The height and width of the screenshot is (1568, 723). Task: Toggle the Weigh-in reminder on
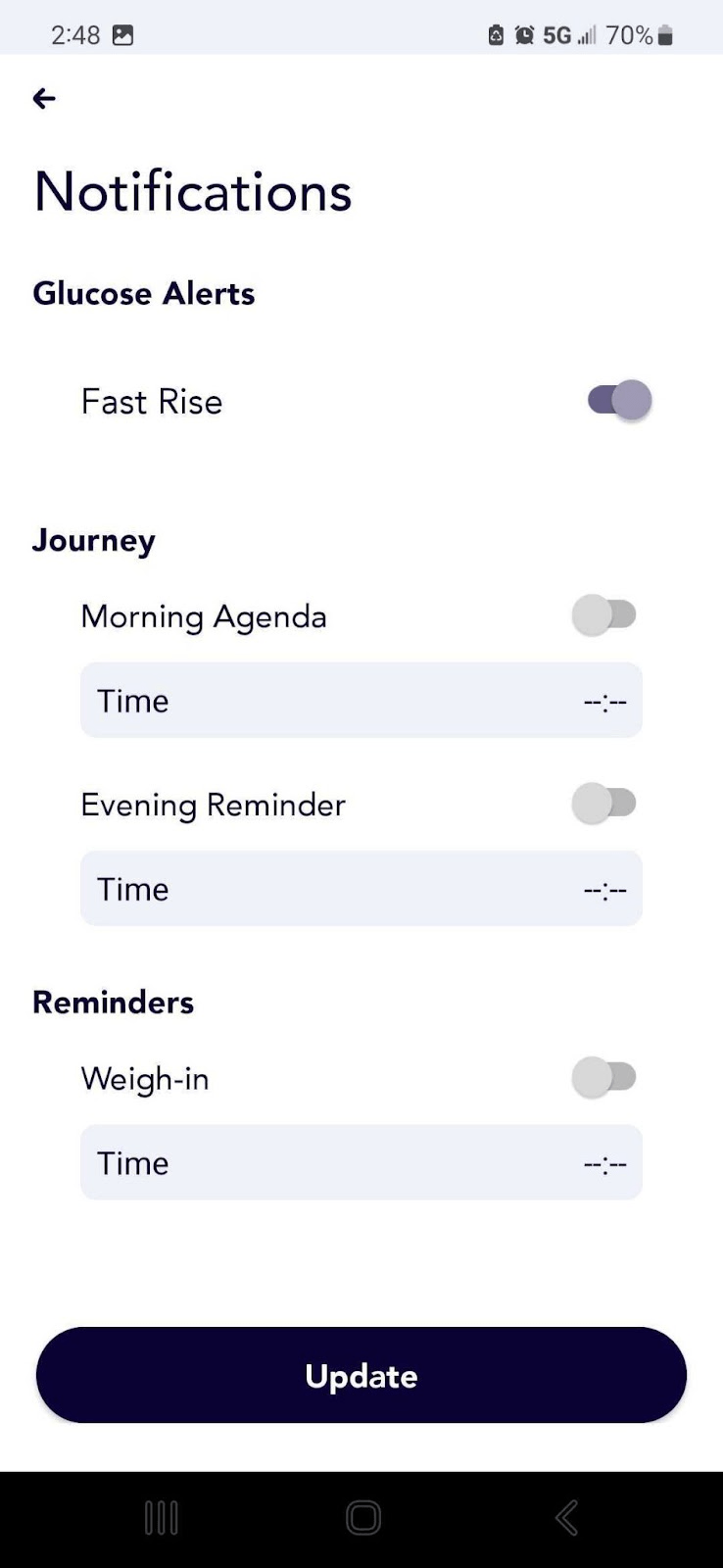604,1078
